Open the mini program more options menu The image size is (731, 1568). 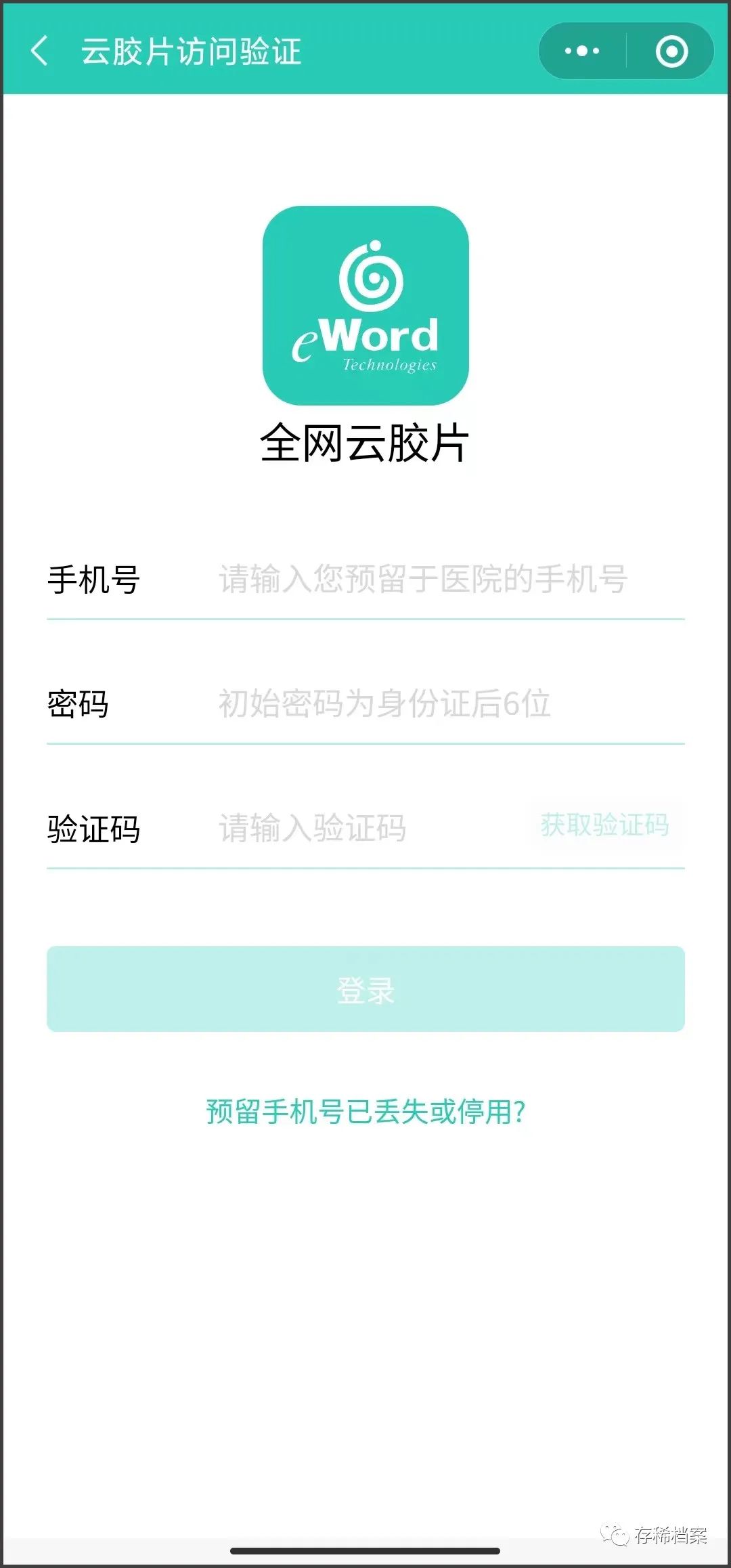582,51
